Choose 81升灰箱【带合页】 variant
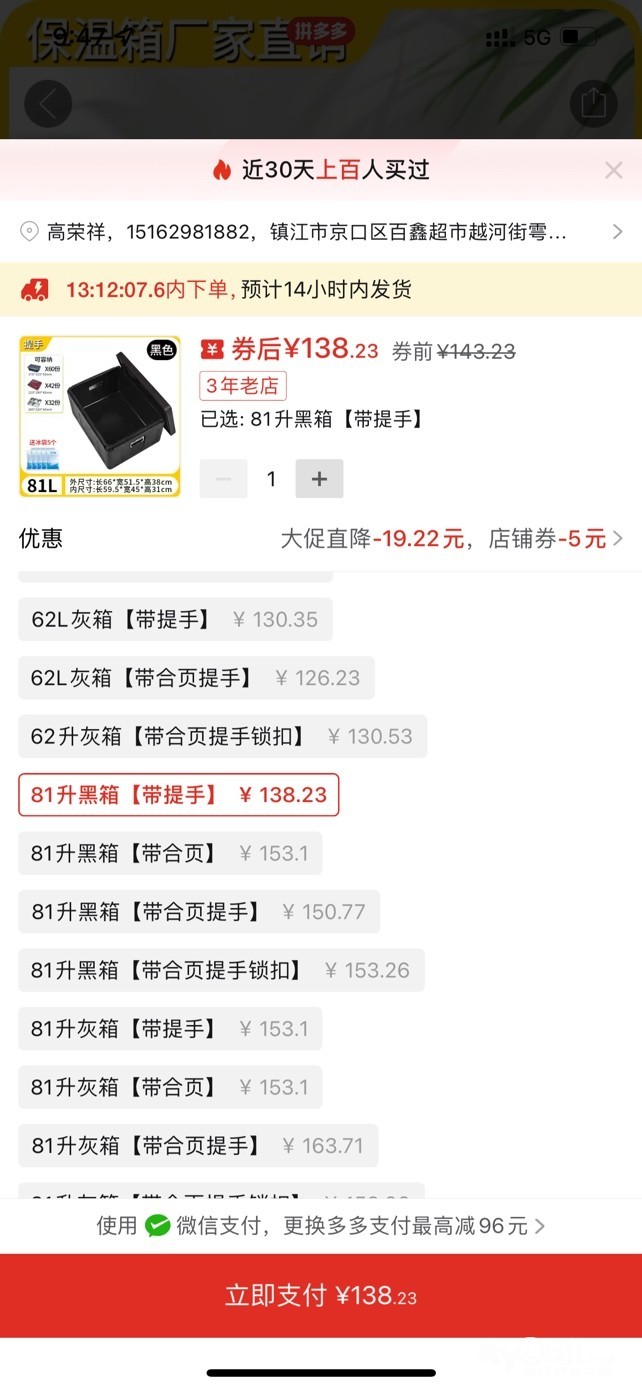642x1389 pixels. pos(170,1087)
